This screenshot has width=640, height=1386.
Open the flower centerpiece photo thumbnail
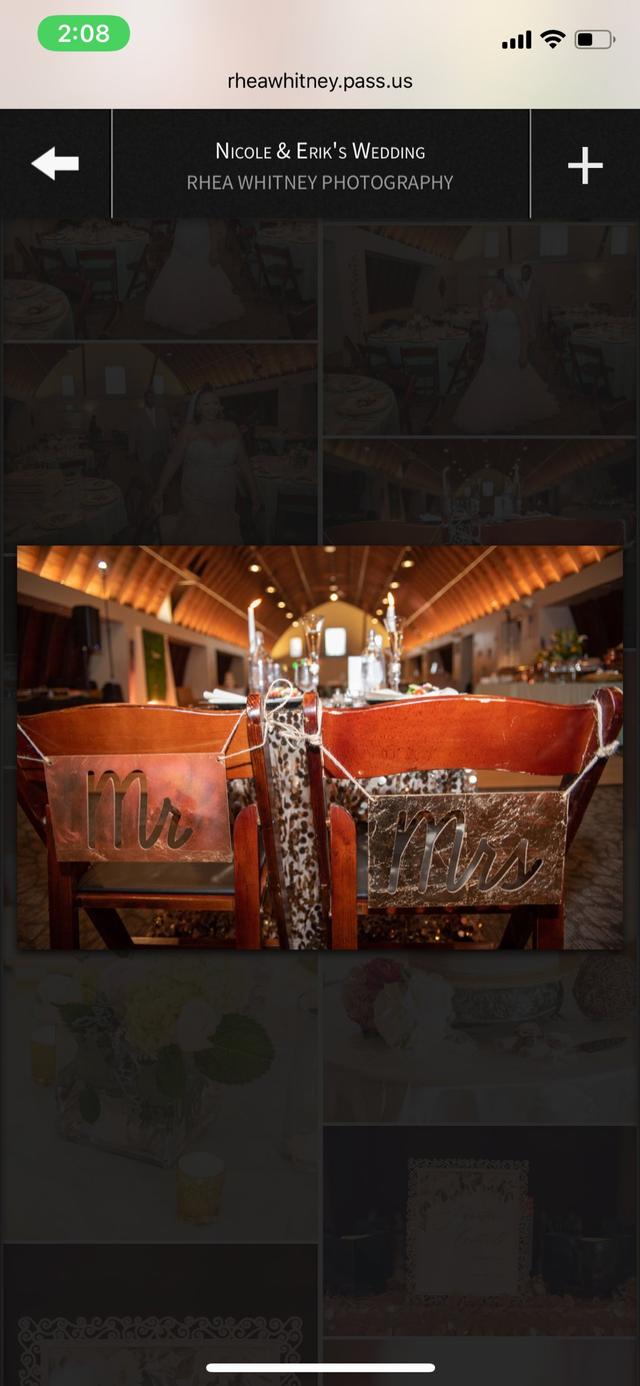click(x=160, y=1094)
